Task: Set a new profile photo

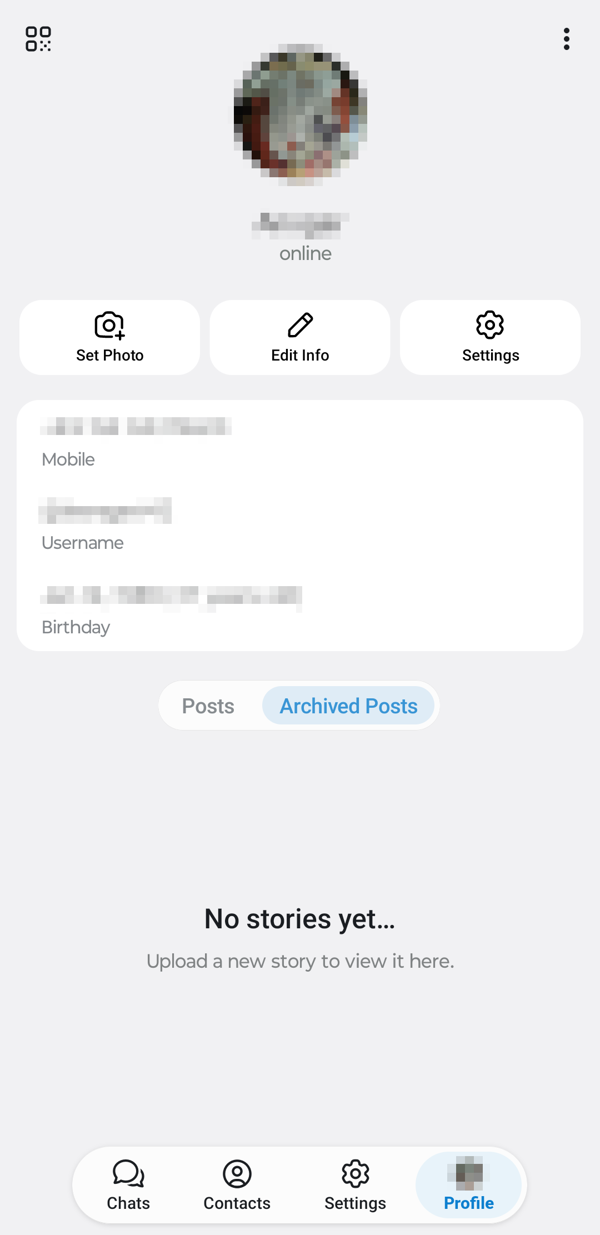Action: [110, 337]
